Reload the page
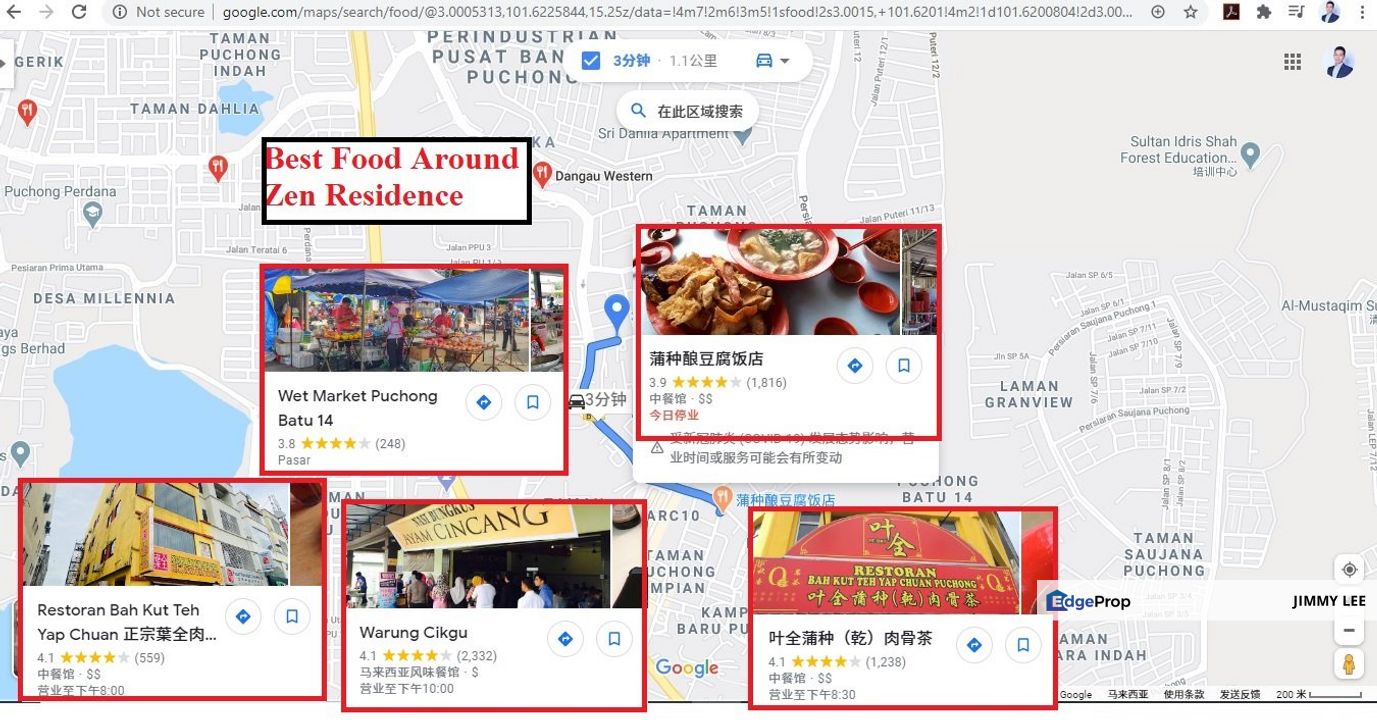 [78, 12]
